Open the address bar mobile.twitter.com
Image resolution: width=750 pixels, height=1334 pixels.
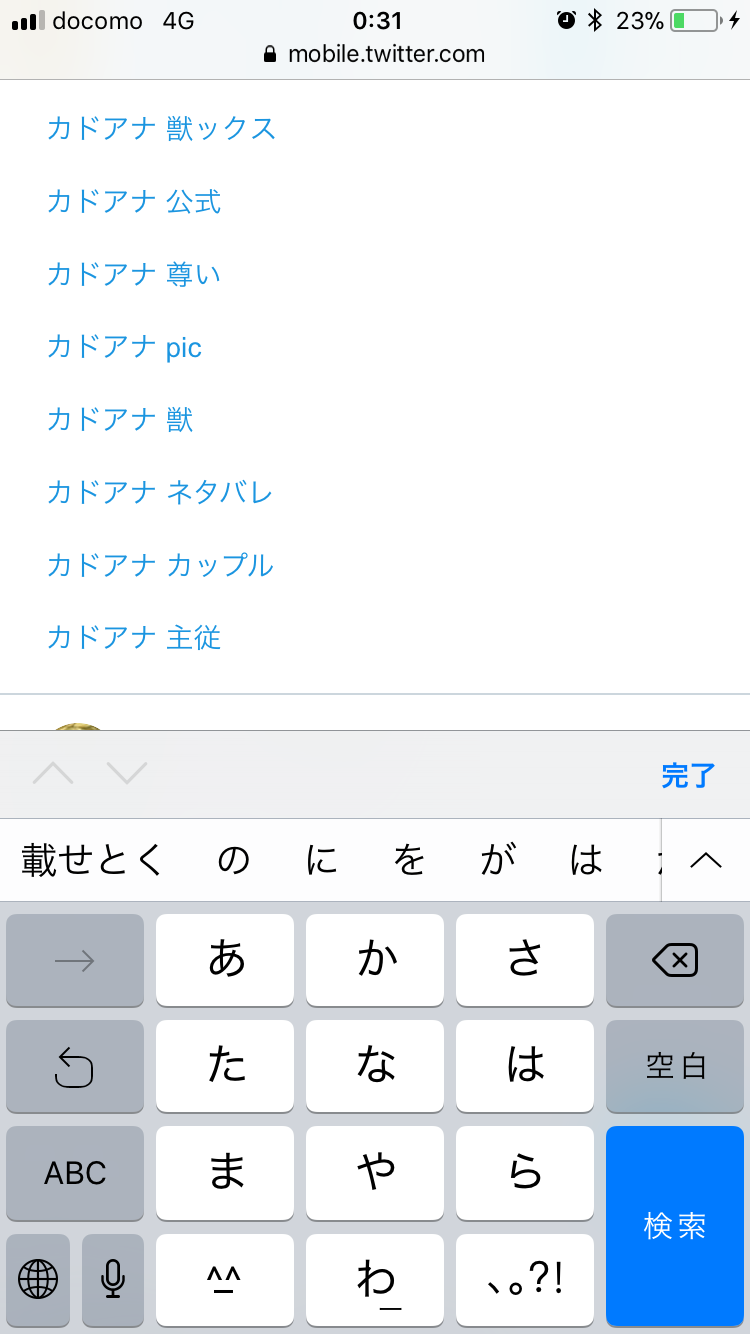[x=375, y=54]
